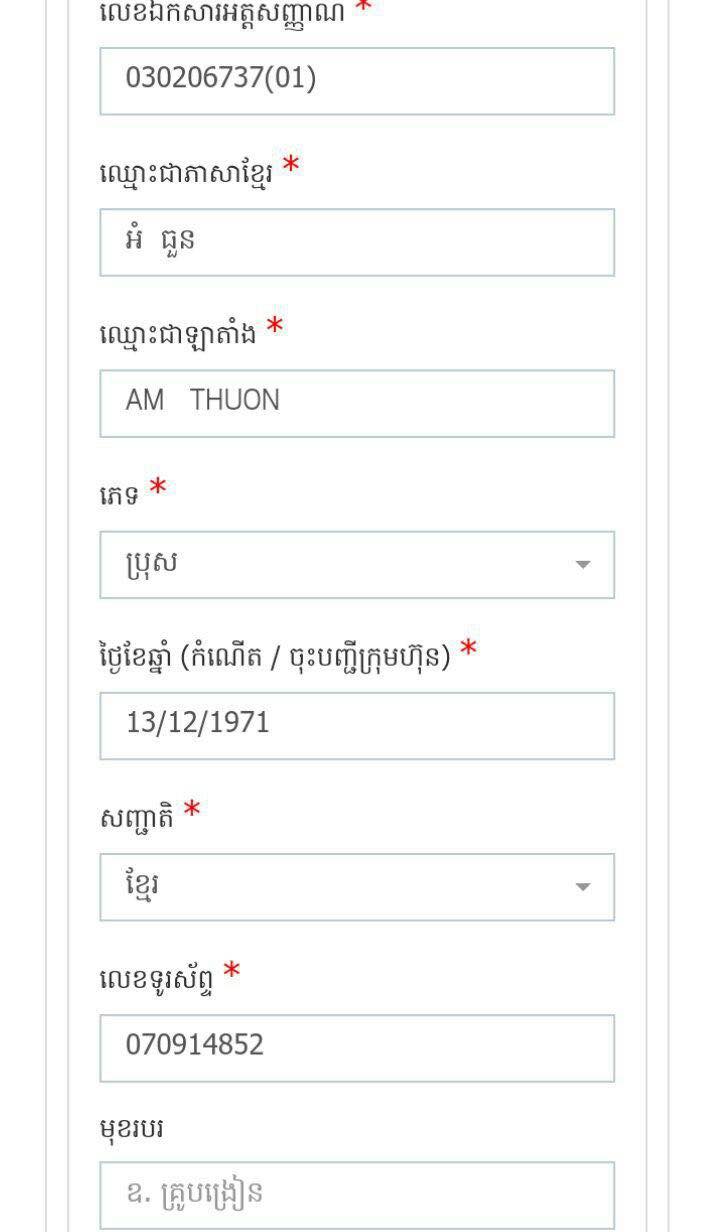Edit the Khmer name field
Image resolution: width=720 pixels, height=1232 pixels.
point(357,242)
